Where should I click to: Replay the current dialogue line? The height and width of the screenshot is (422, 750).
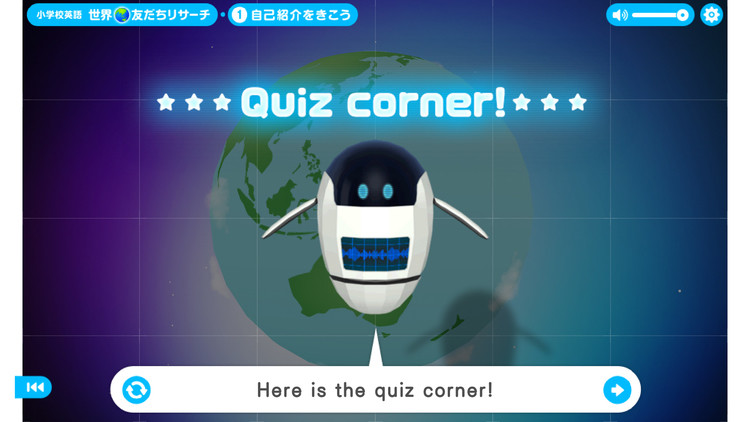136,390
